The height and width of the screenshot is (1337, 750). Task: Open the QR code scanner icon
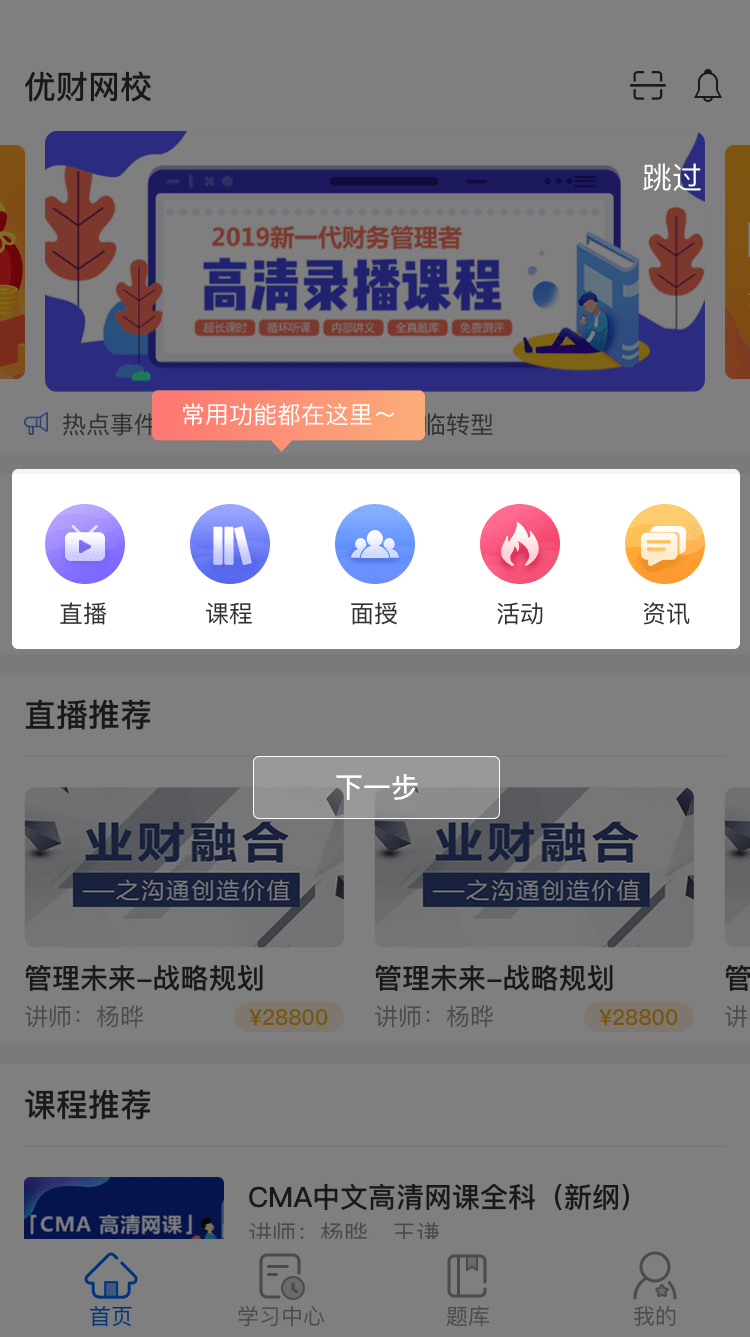[647, 86]
